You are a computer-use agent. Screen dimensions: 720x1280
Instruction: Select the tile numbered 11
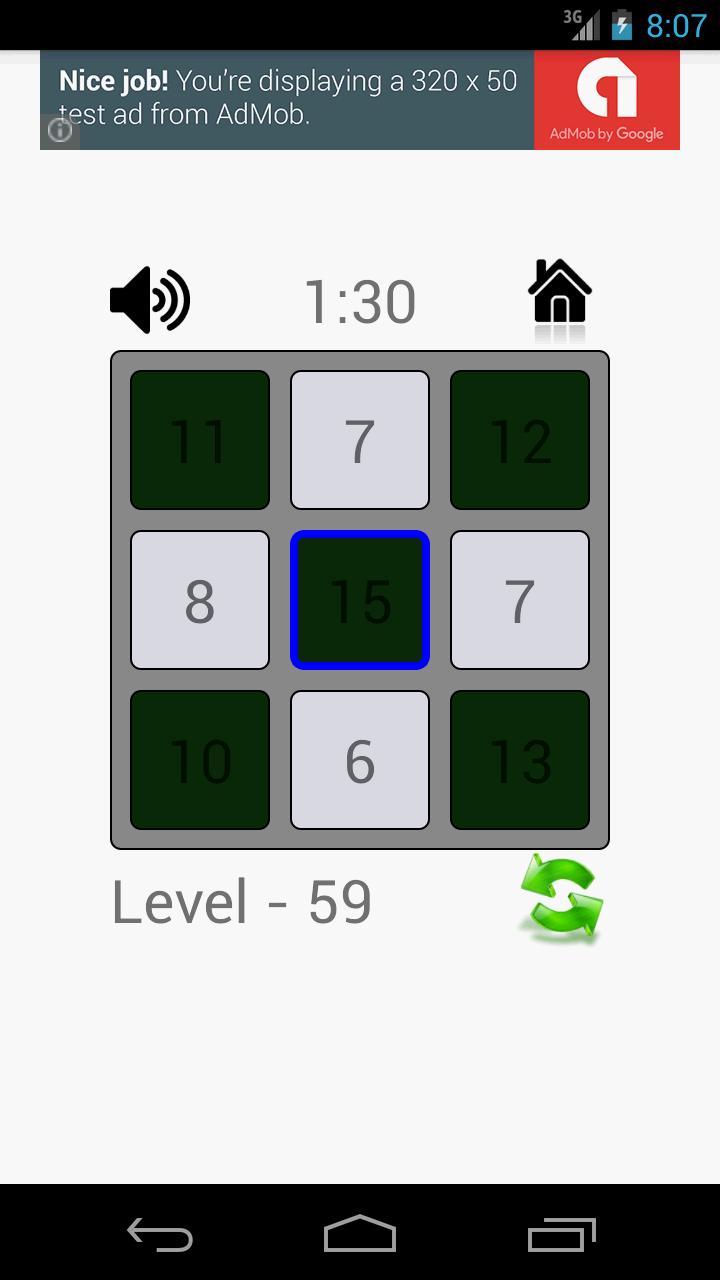pos(199,439)
